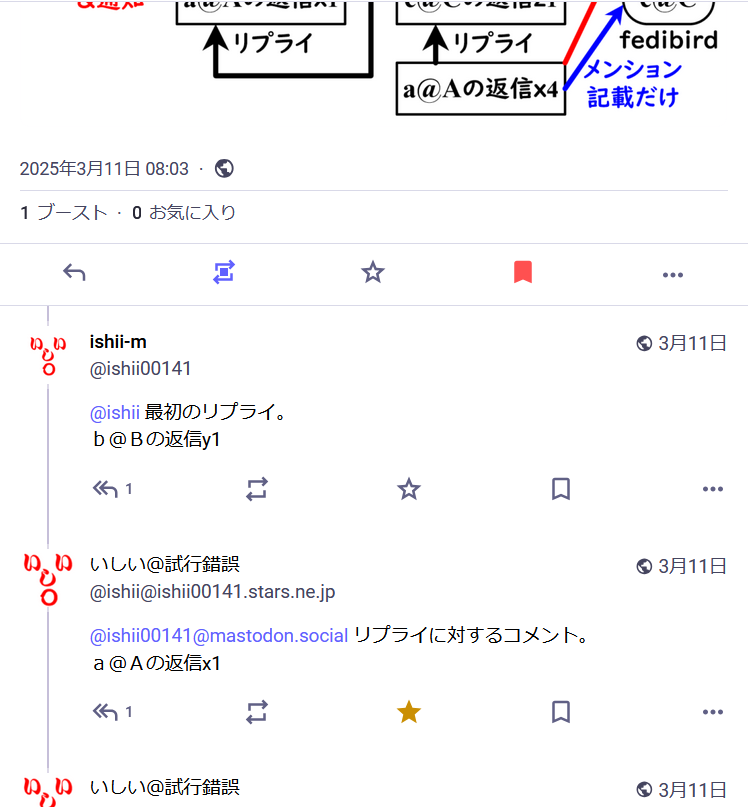Open the 0 お気に入り favorites list
This screenshot has height=807, width=748.
(x=184, y=212)
